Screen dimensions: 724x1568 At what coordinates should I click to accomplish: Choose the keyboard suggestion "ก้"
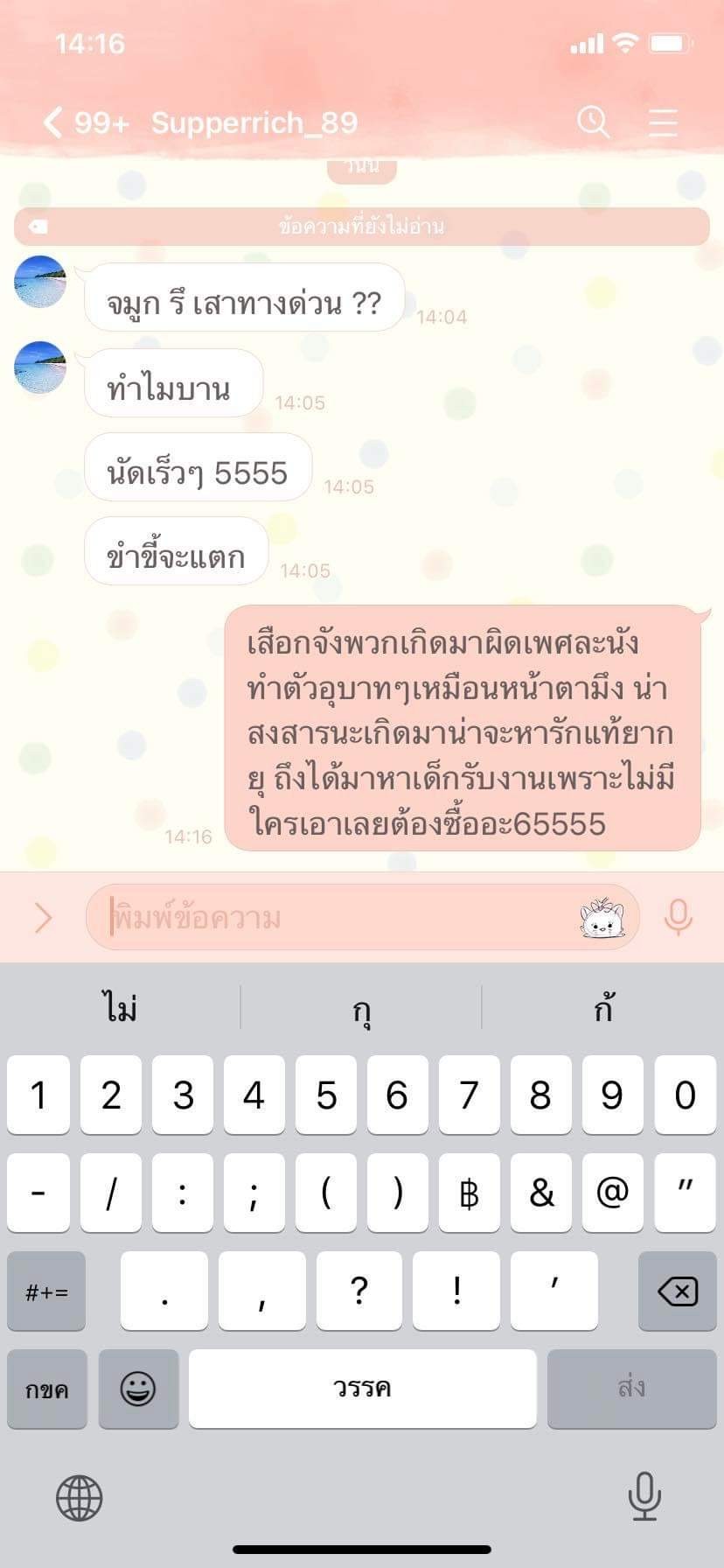(x=603, y=1008)
